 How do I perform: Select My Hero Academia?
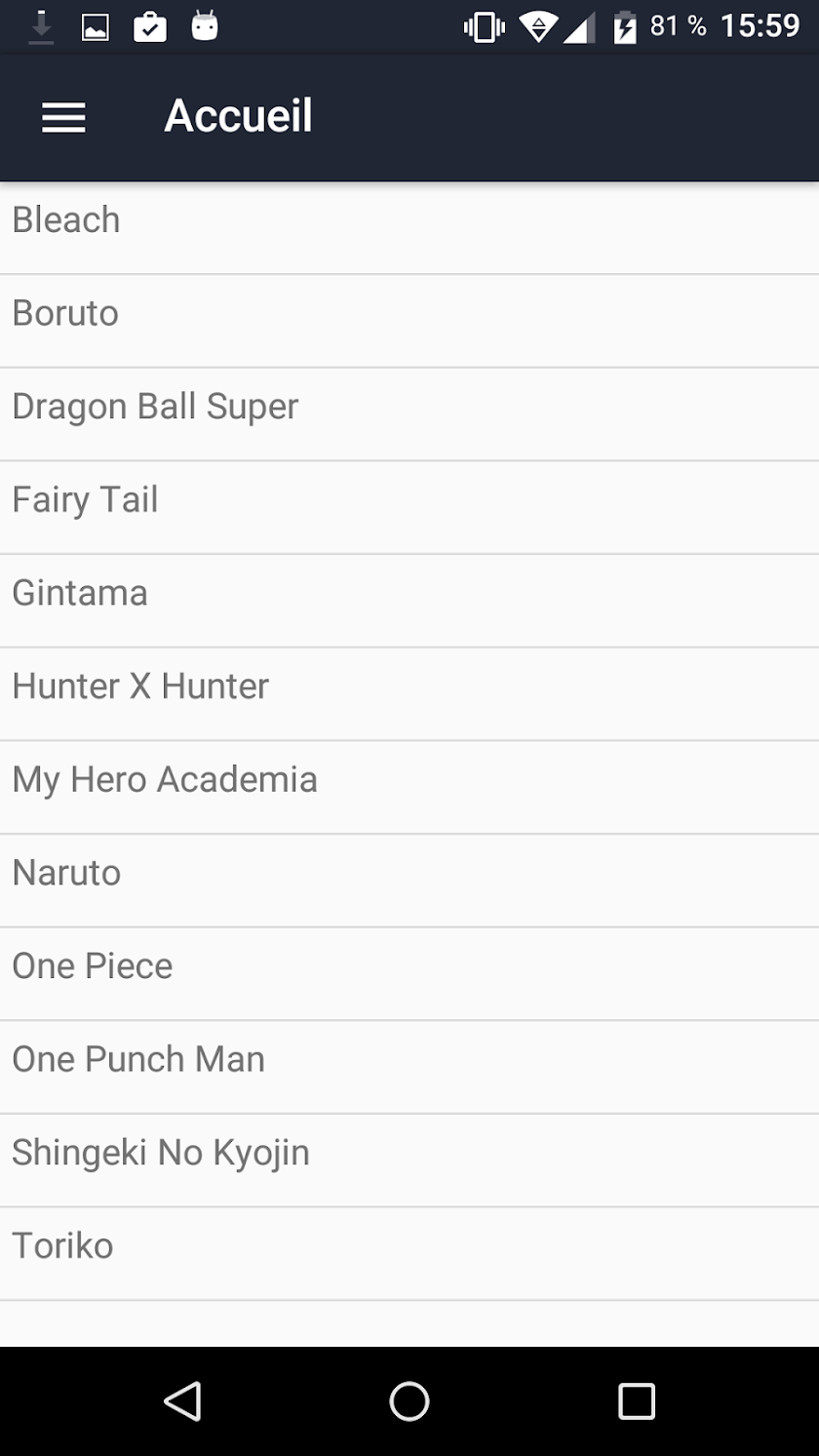[x=409, y=787]
